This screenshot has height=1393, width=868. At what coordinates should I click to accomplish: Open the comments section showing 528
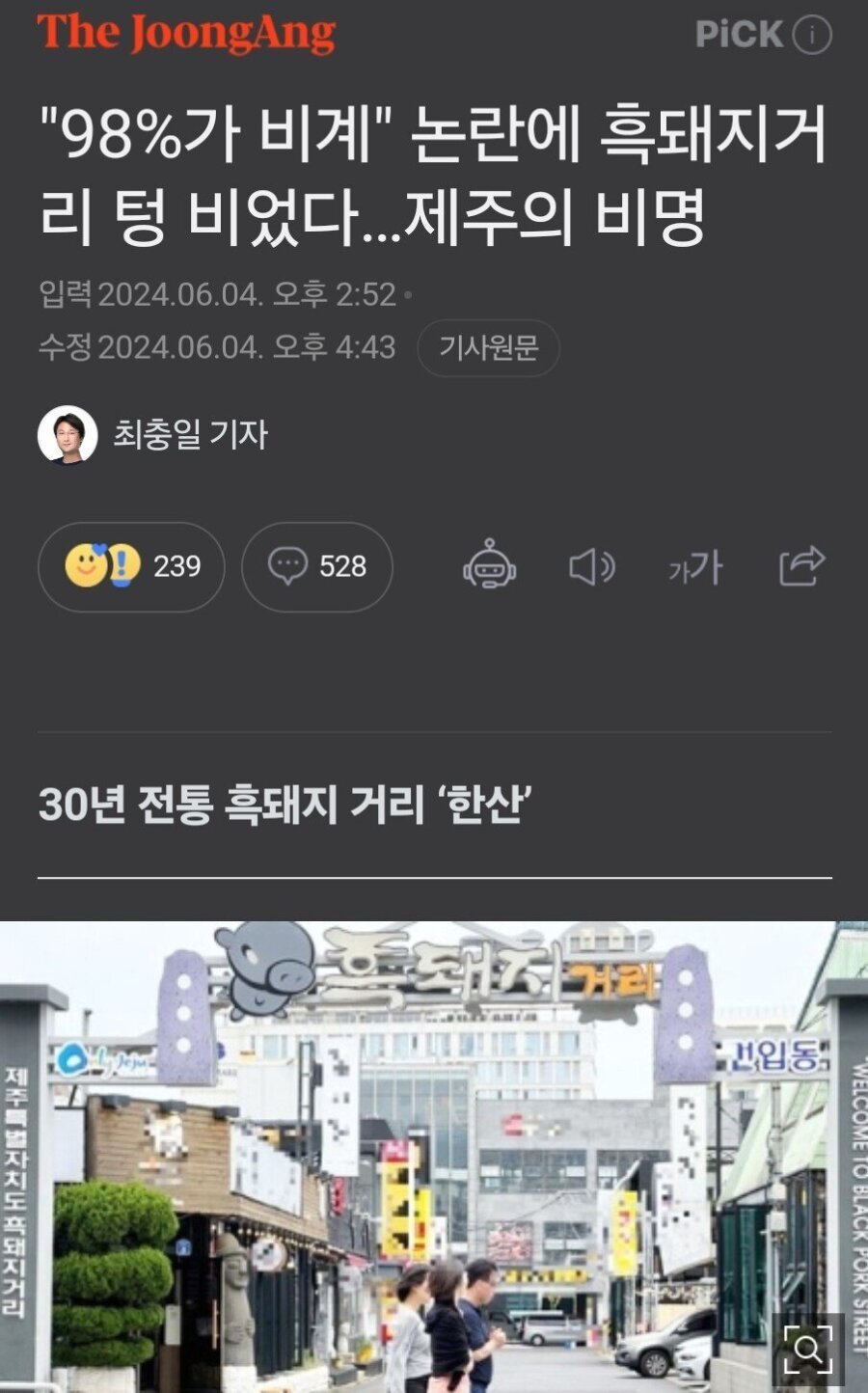[x=316, y=568]
